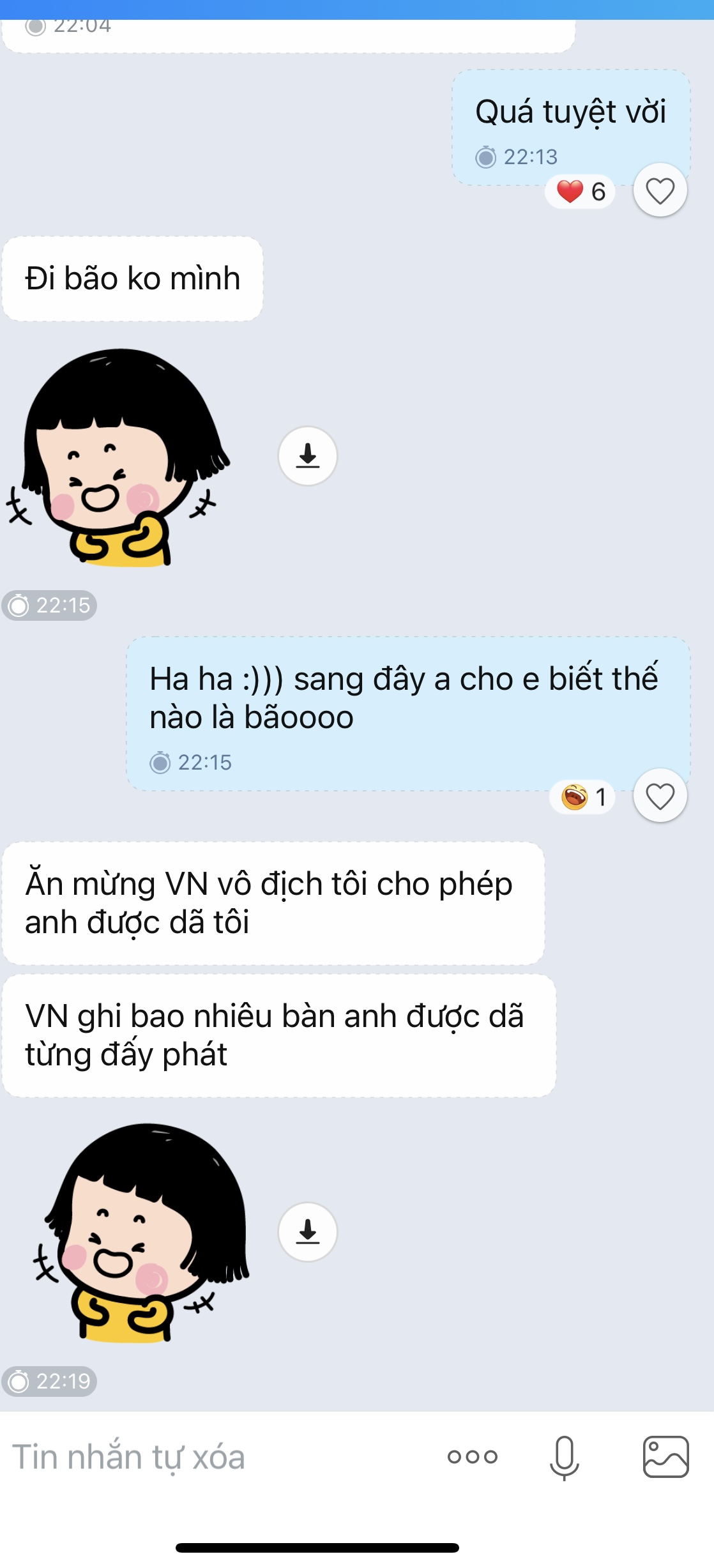This screenshot has width=714, height=1568.
Task: View the 6 heart reactions on "Quá tuyệt vời"
Action: [581, 192]
